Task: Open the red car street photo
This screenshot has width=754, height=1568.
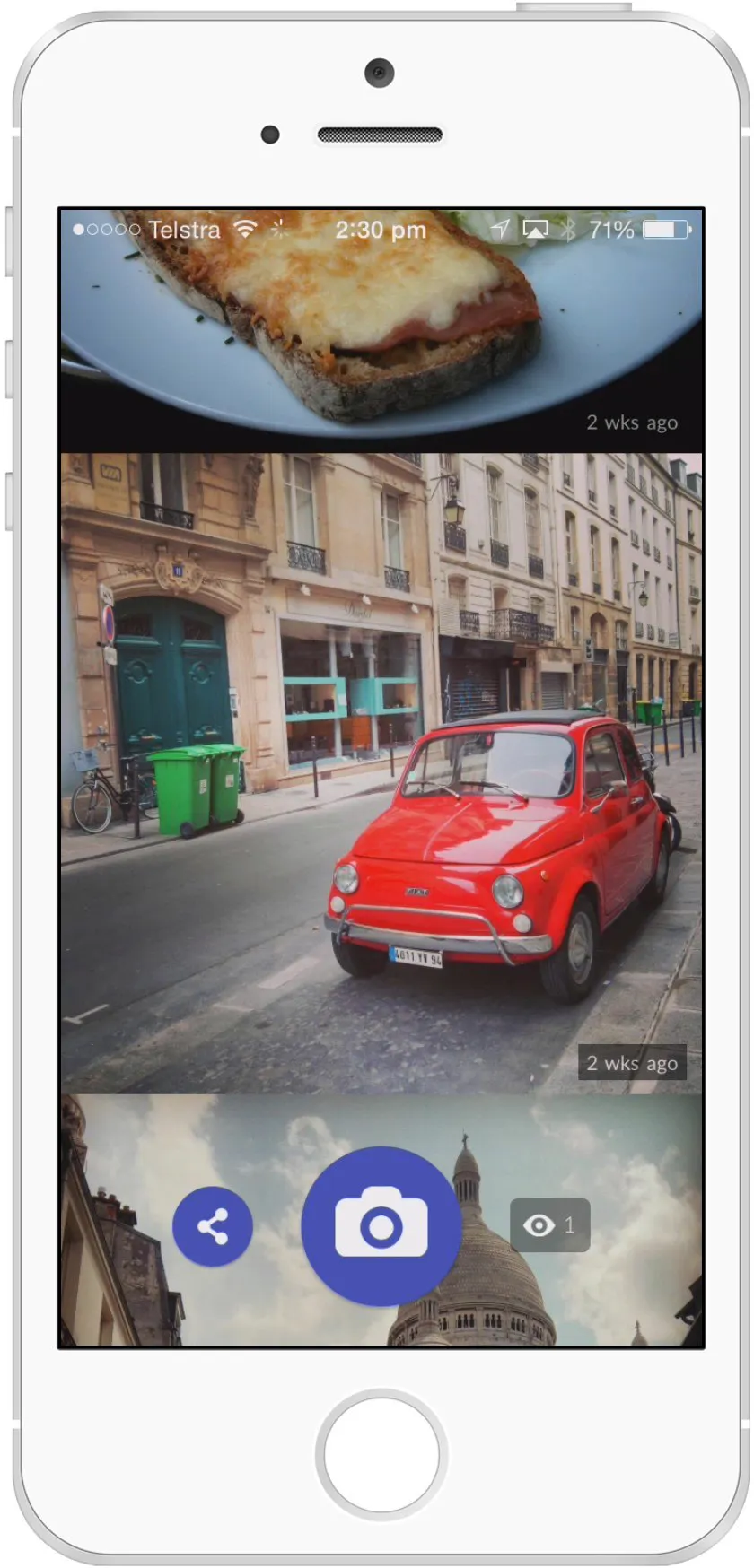Action: 381,773
